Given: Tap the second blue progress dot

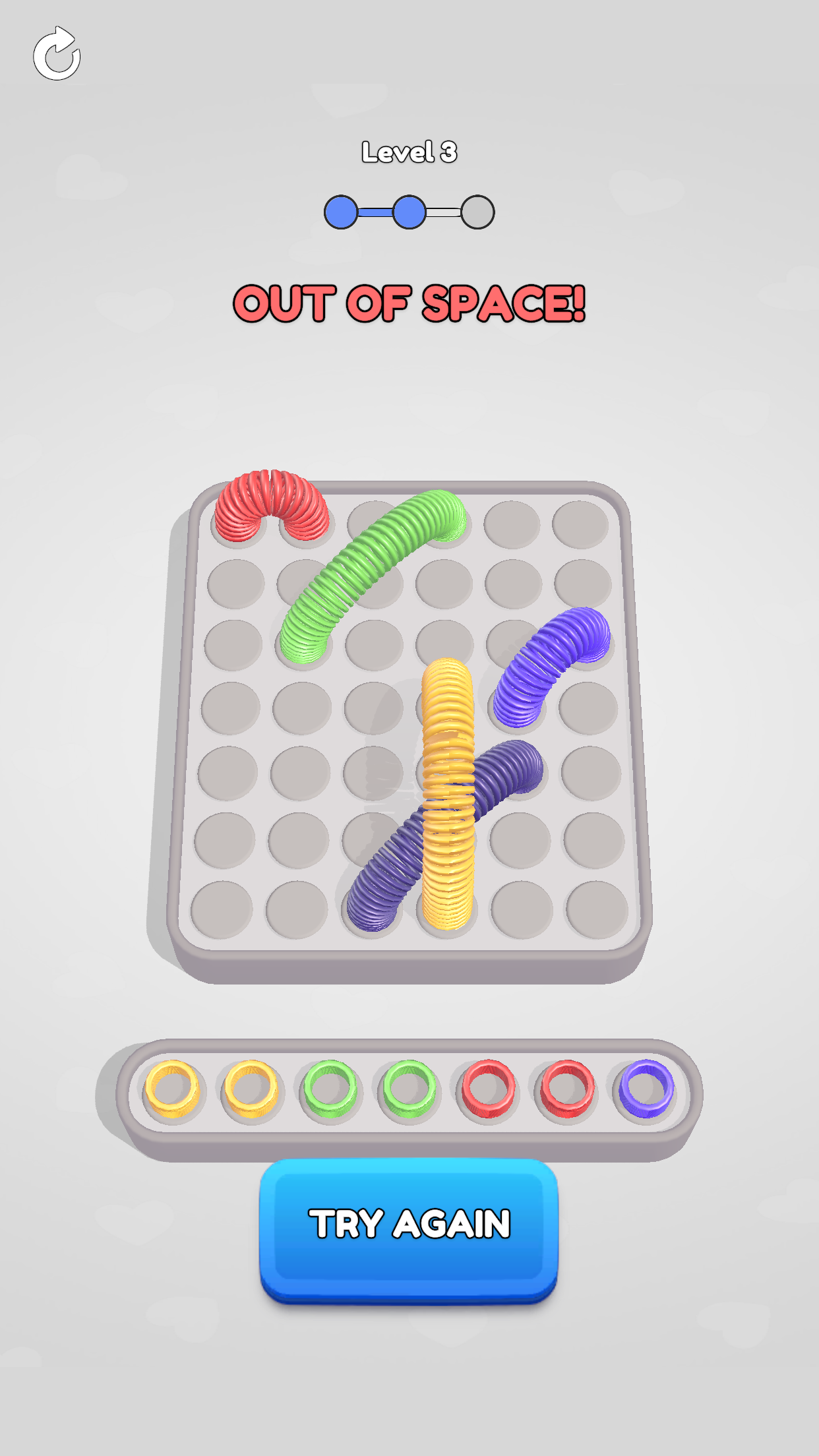Looking at the screenshot, I should pos(409,210).
